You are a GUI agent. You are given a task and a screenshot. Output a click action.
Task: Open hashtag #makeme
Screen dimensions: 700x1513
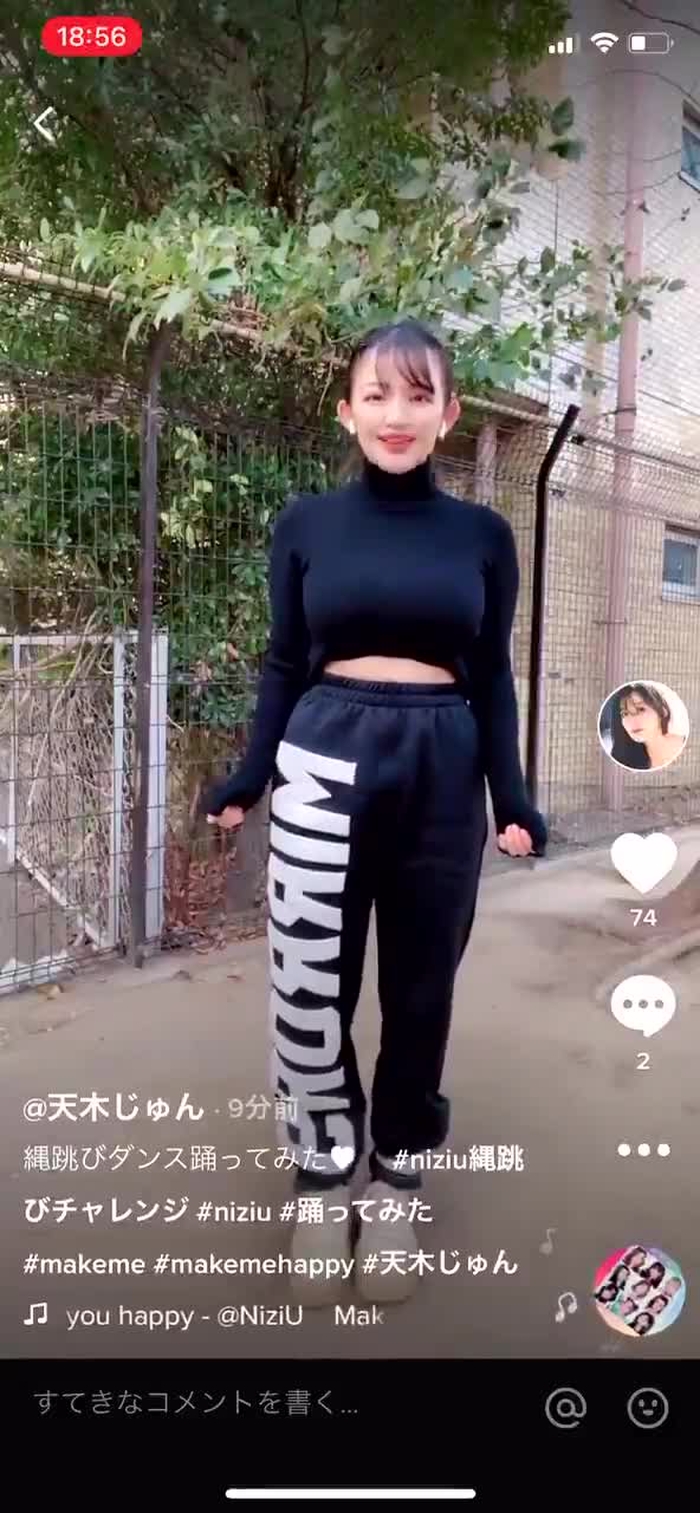[84, 1264]
